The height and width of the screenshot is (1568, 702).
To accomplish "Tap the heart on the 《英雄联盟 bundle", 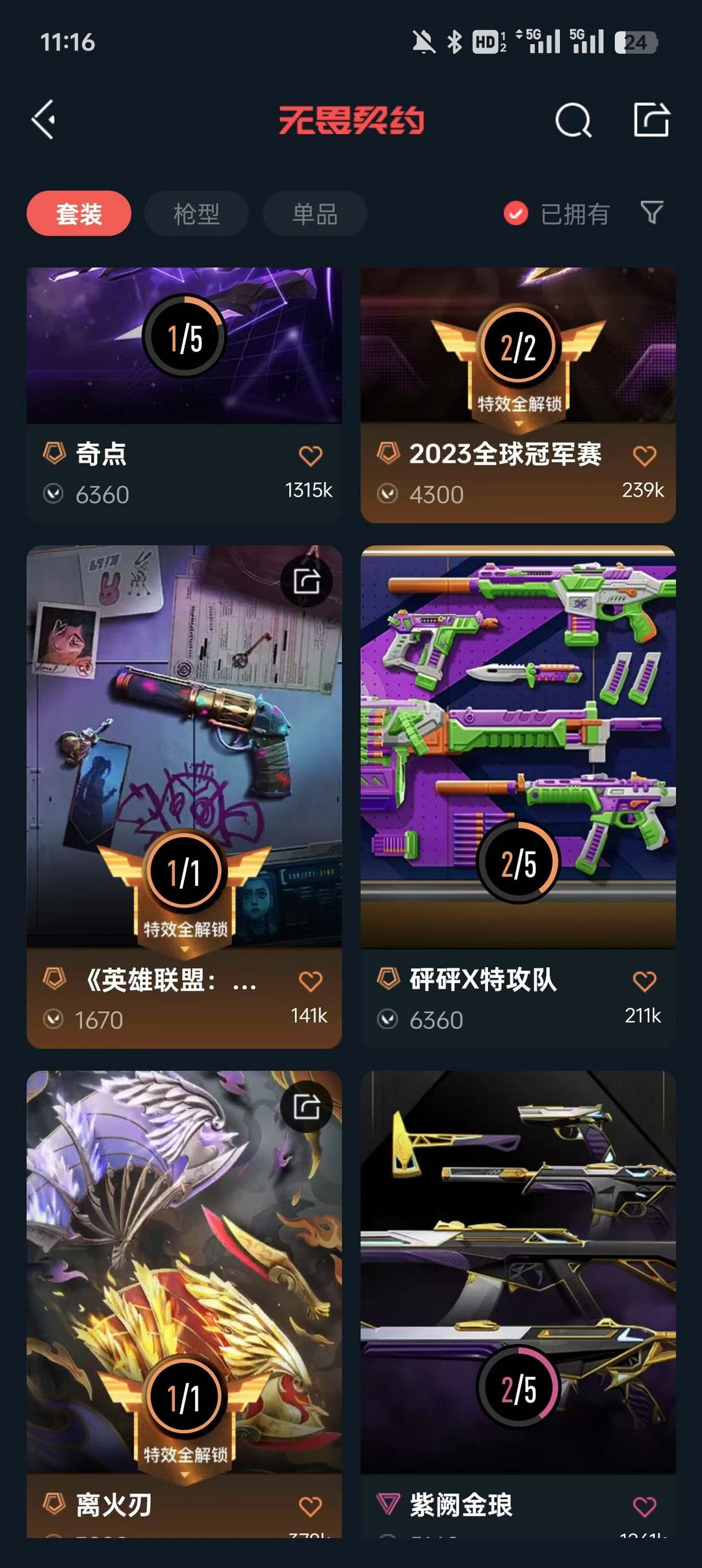I will (x=311, y=981).
